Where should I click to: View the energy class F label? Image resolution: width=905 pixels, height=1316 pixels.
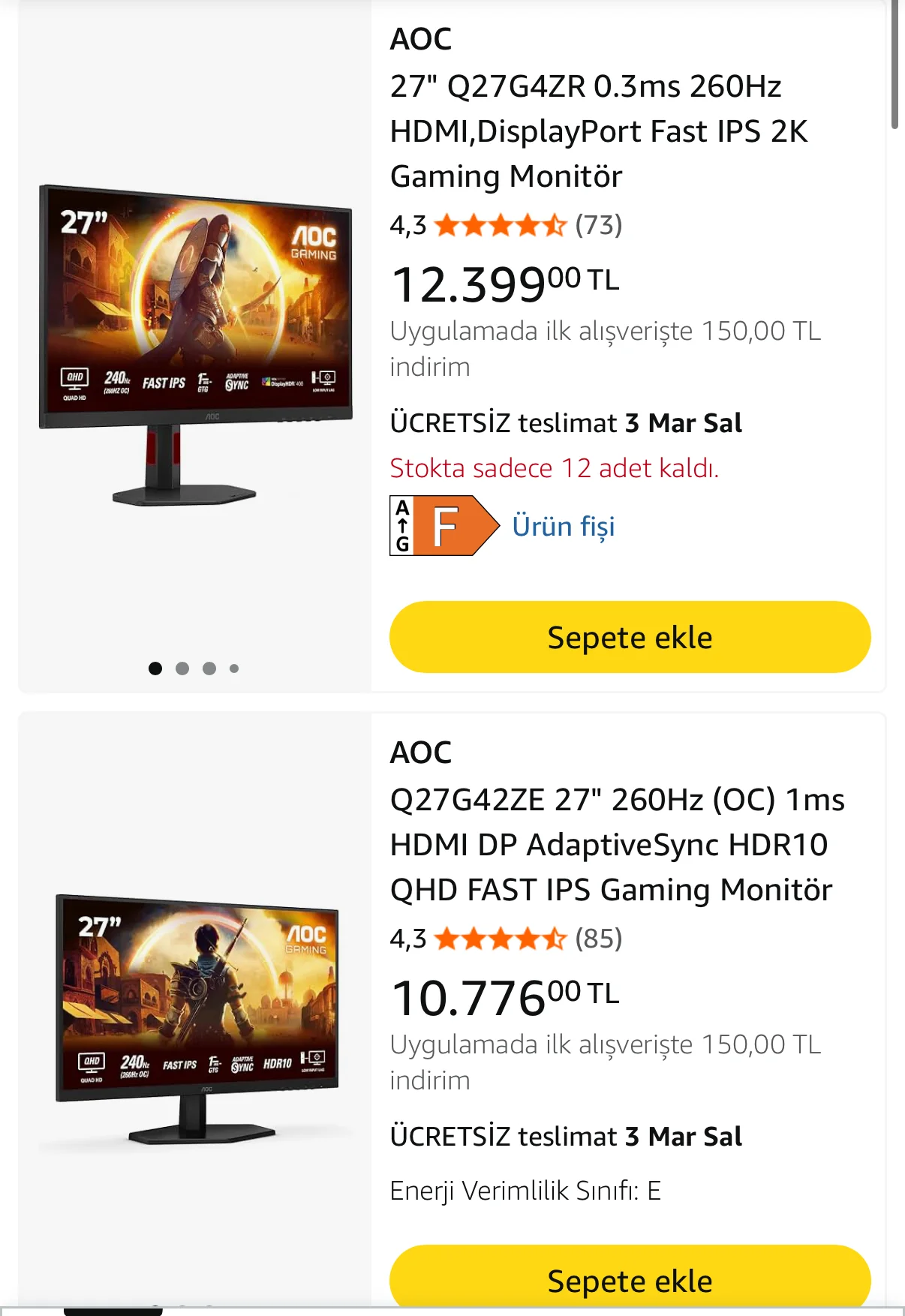(444, 526)
